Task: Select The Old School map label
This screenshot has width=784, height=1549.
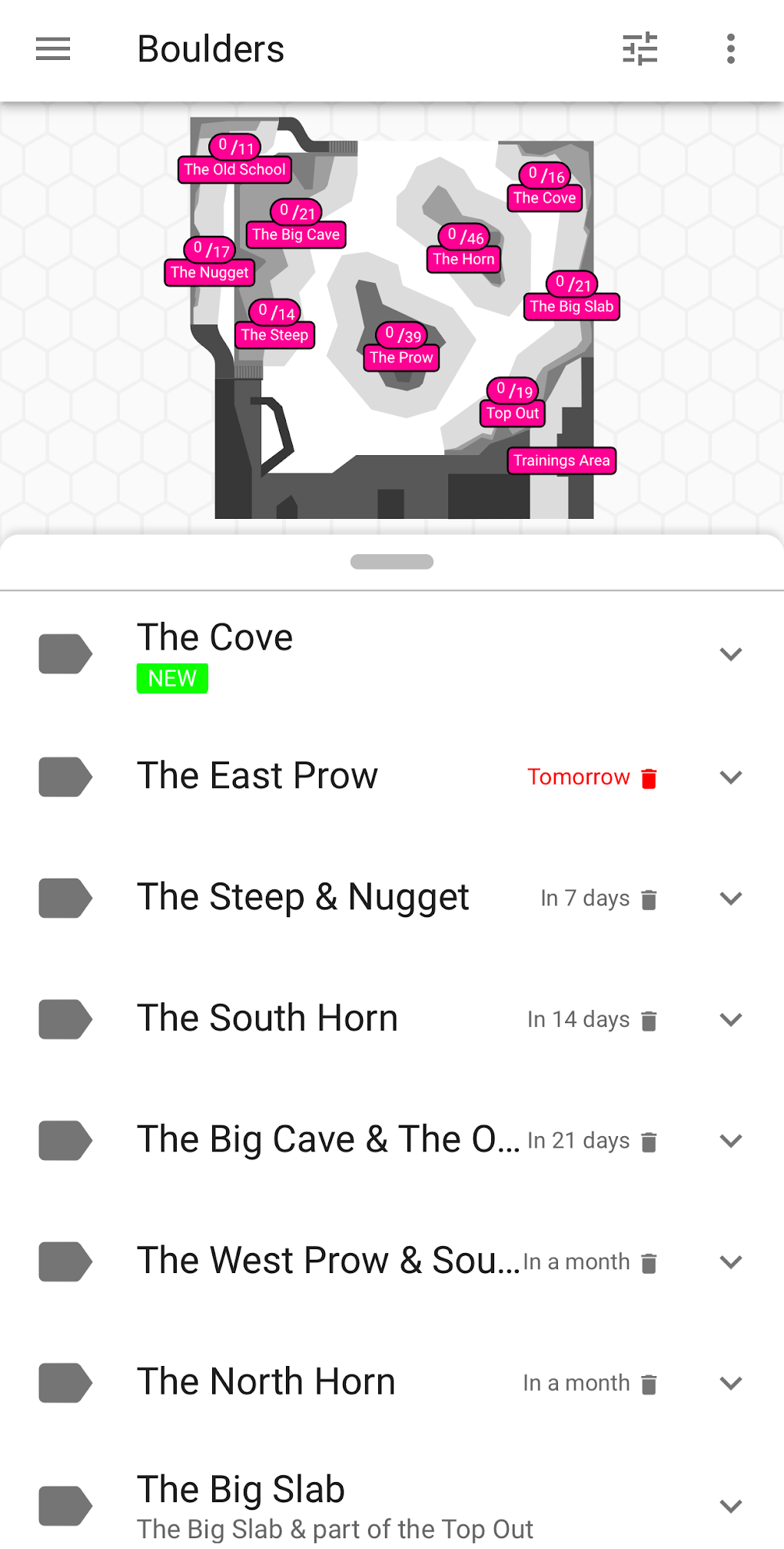Action: [234, 169]
